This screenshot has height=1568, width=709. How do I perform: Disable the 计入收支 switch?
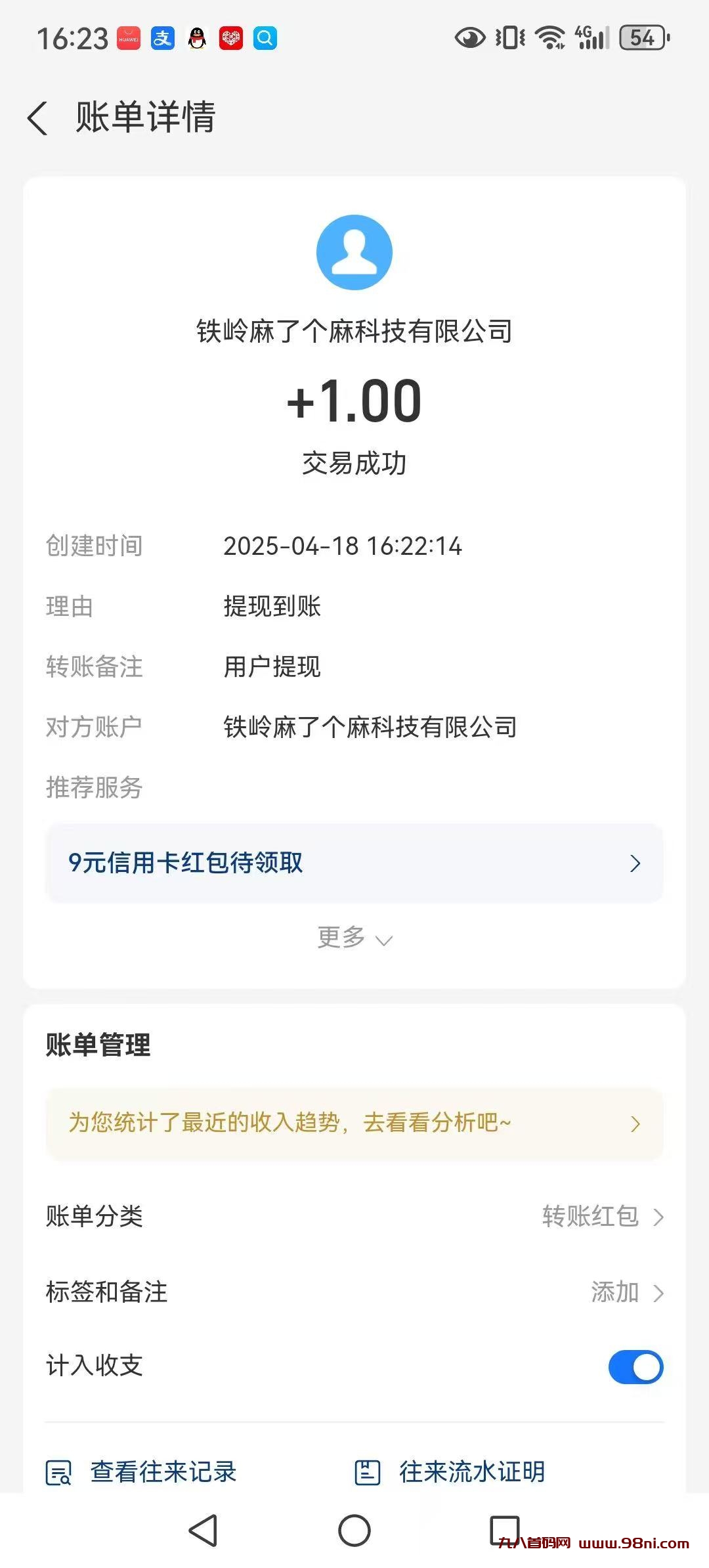(x=635, y=1368)
